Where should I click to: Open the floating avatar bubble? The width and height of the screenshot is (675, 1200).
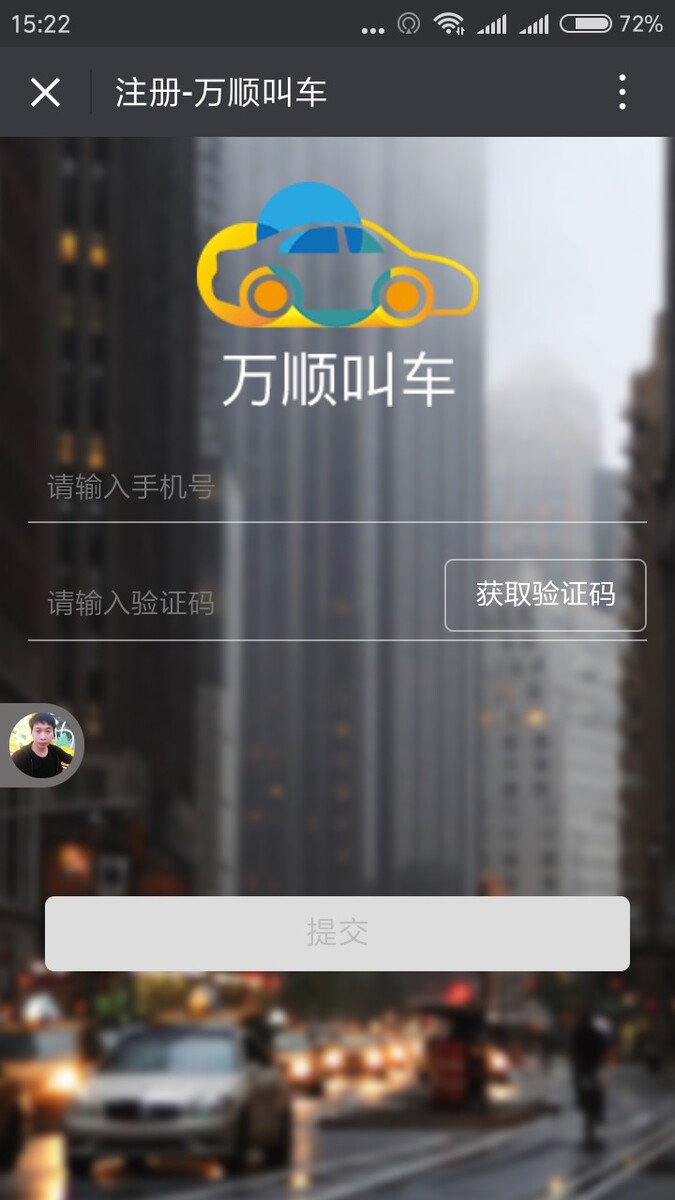tap(38, 745)
